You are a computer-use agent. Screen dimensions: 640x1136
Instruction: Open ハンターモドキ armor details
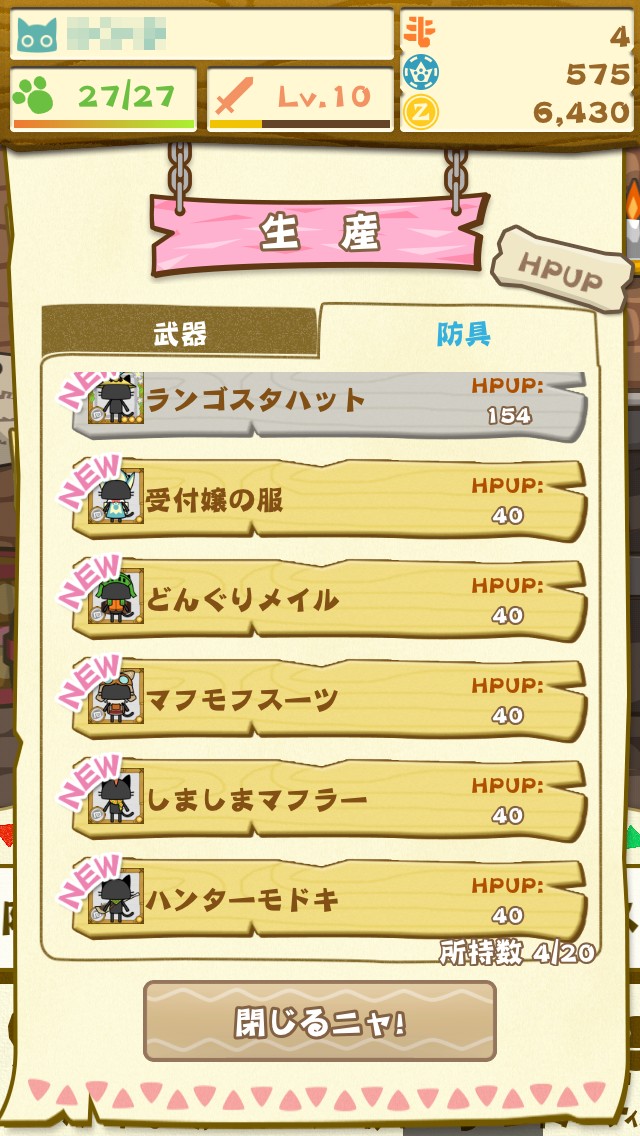pos(330,899)
